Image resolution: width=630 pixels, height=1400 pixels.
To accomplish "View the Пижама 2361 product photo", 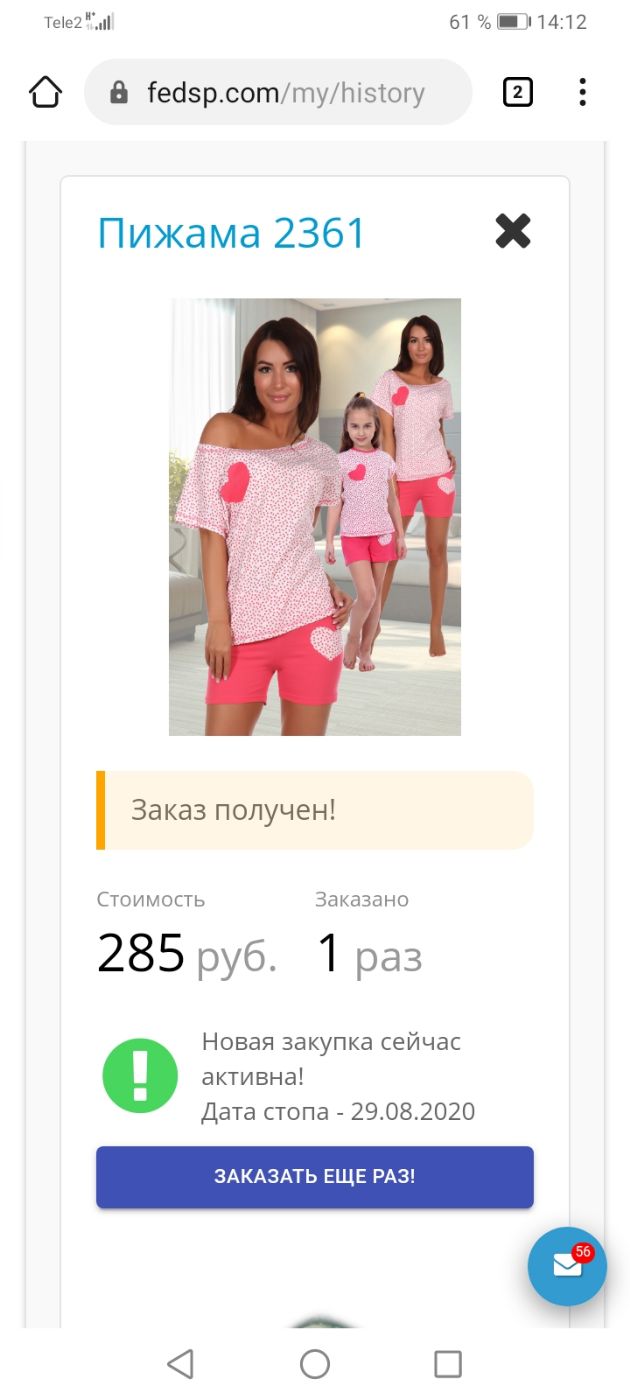I will tap(314, 516).
